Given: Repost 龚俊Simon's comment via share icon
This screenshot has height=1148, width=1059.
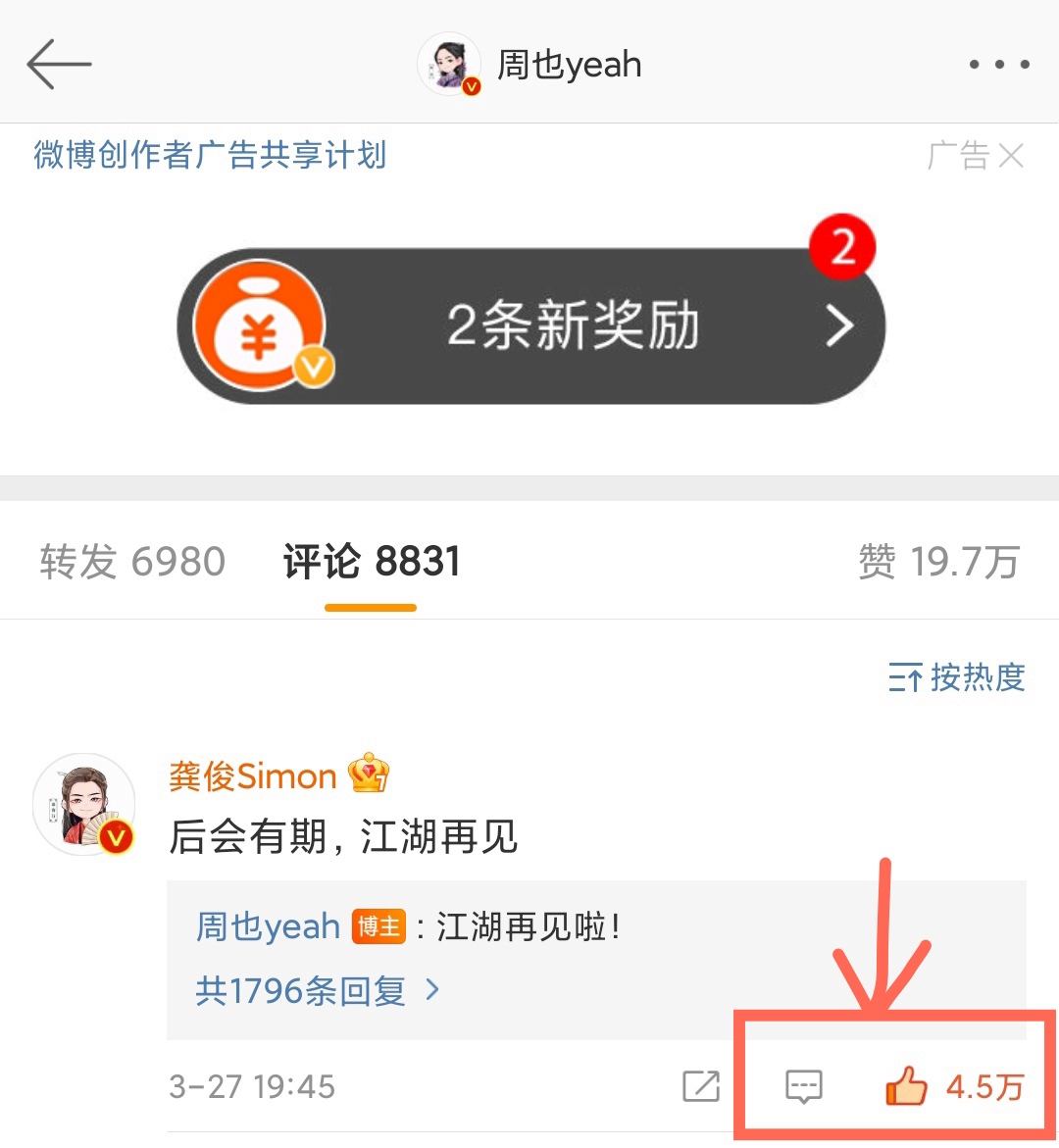Looking at the screenshot, I should click(700, 1086).
